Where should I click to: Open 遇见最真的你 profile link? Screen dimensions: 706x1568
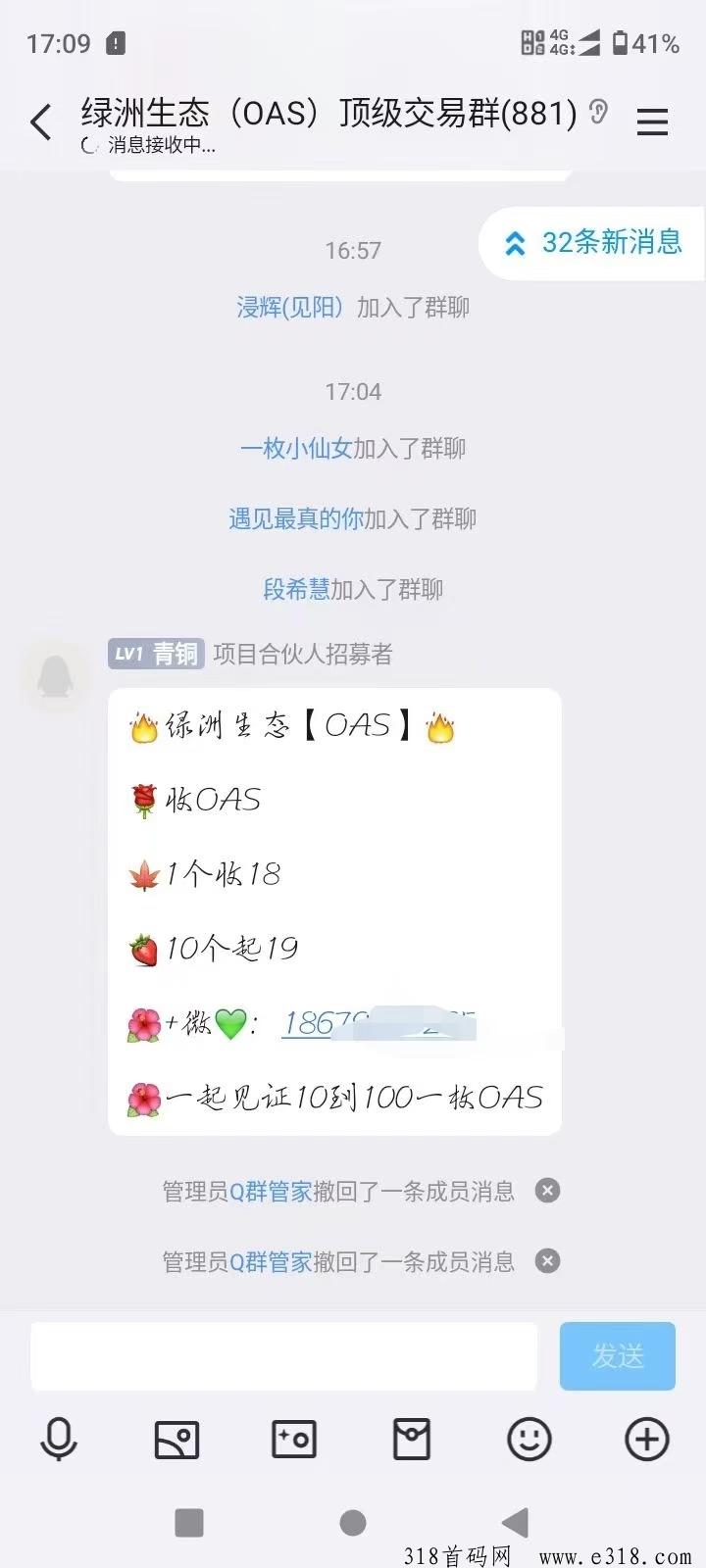tap(296, 519)
